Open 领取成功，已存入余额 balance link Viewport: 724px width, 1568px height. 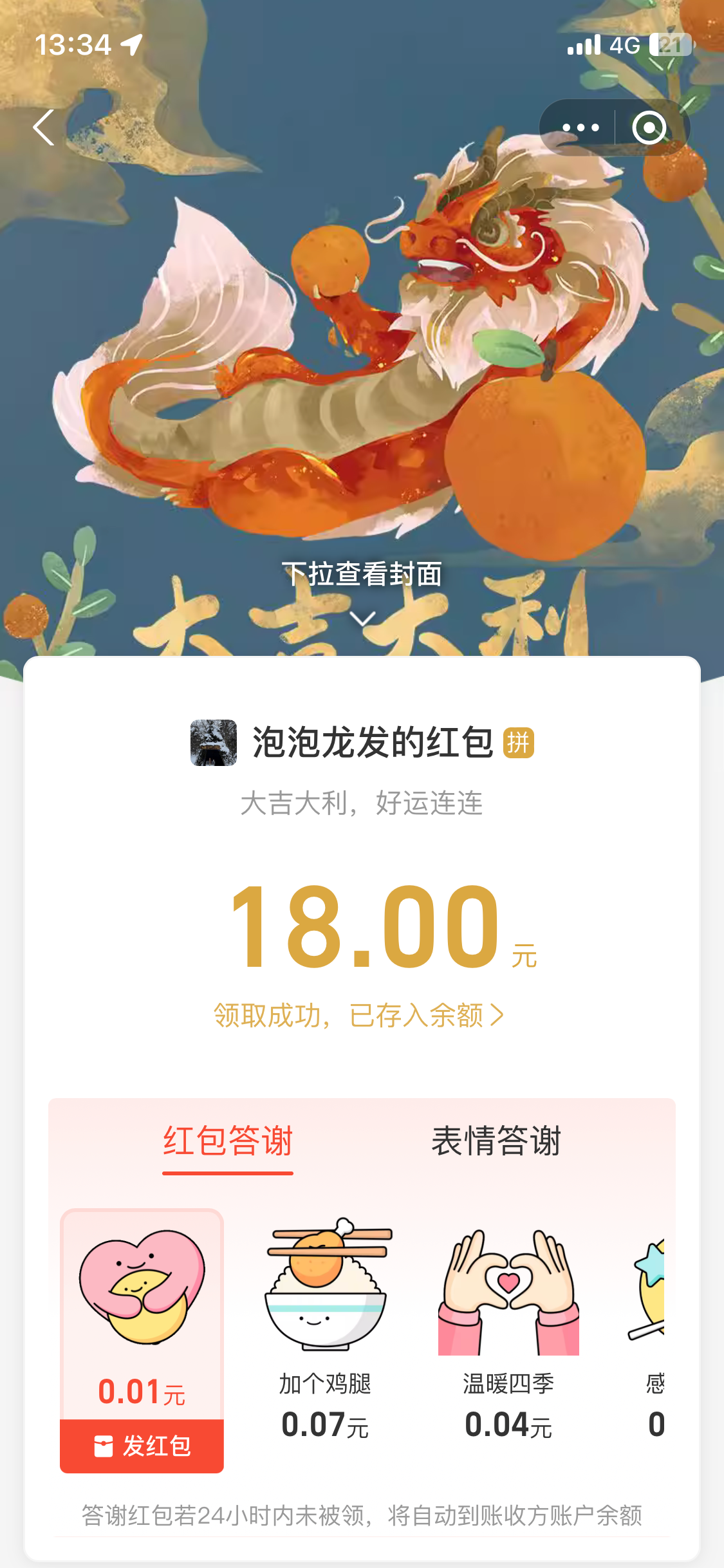(x=358, y=1015)
